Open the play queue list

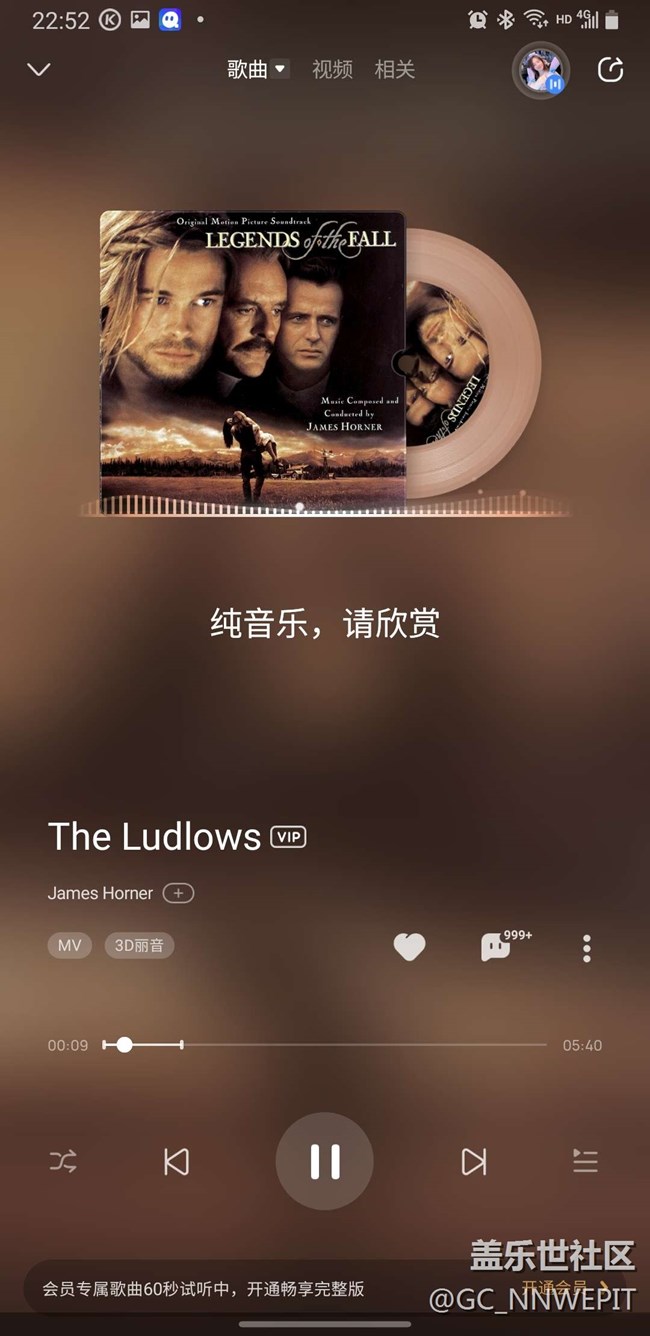tap(585, 1161)
